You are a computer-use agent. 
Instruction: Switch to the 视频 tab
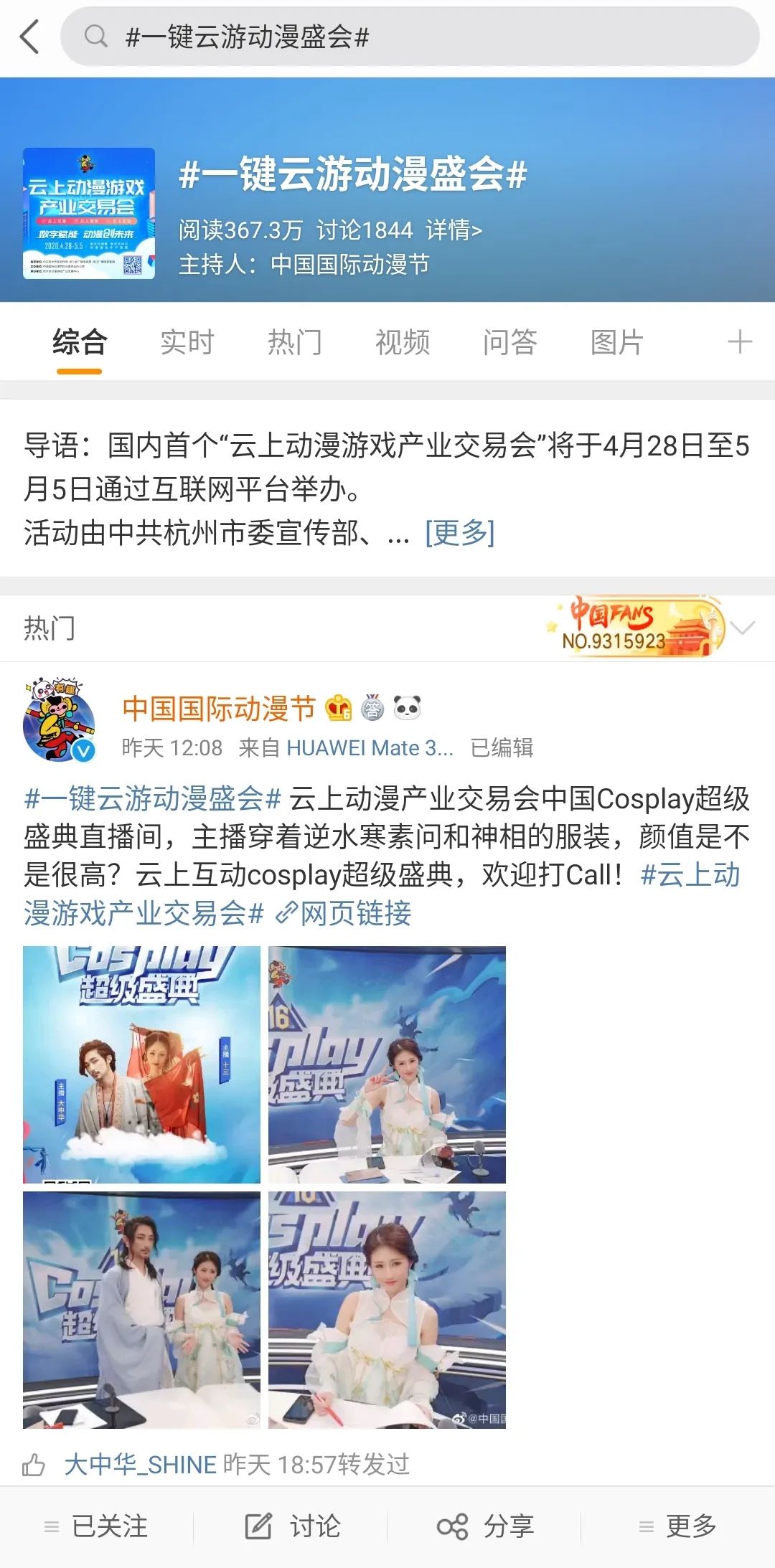(x=403, y=342)
